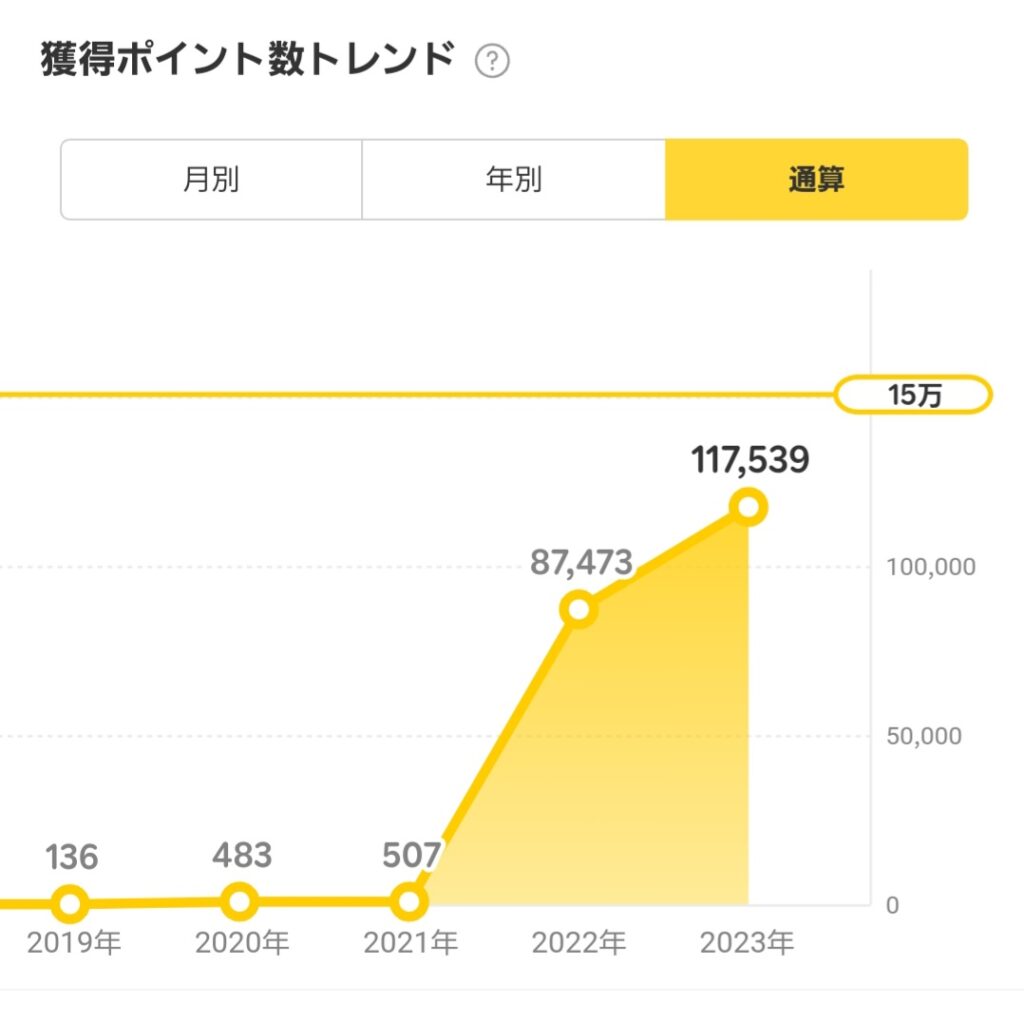Tap the 2022年 data point showing 87,473

tap(578, 608)
